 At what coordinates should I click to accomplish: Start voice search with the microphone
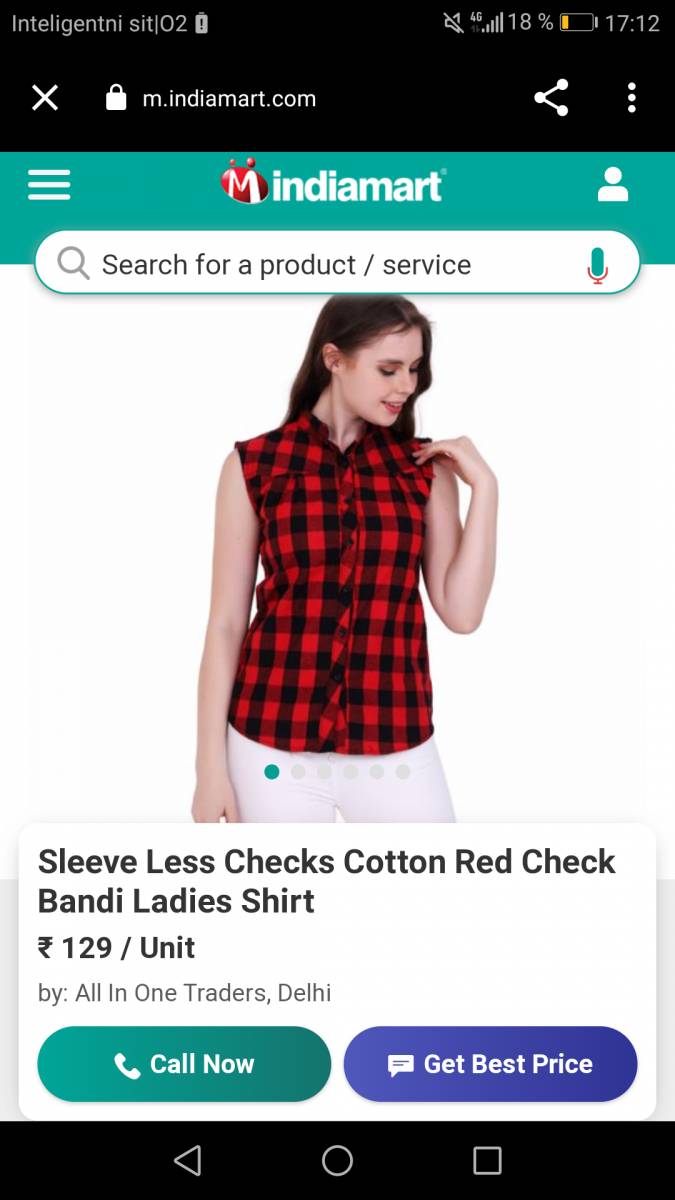pyautogui.click(x=598, y=265)
